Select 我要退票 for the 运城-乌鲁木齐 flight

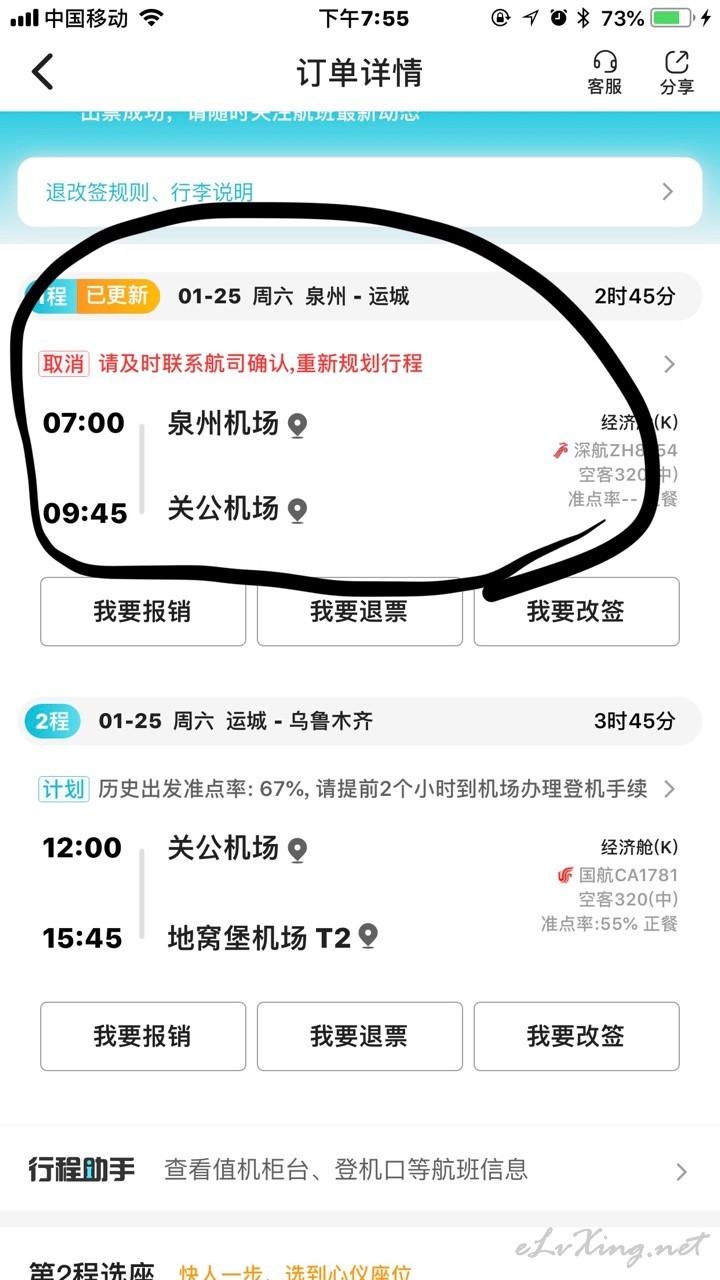(360, 1036)
